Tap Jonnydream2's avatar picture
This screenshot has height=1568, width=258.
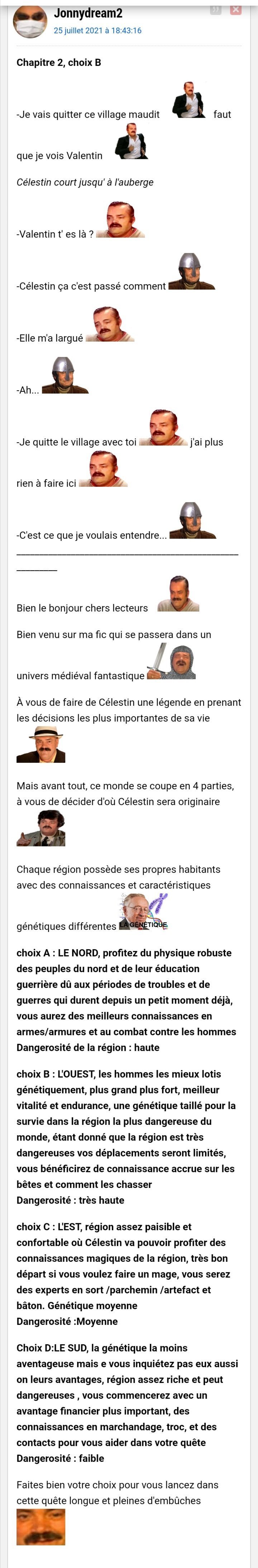coord(30,22)
